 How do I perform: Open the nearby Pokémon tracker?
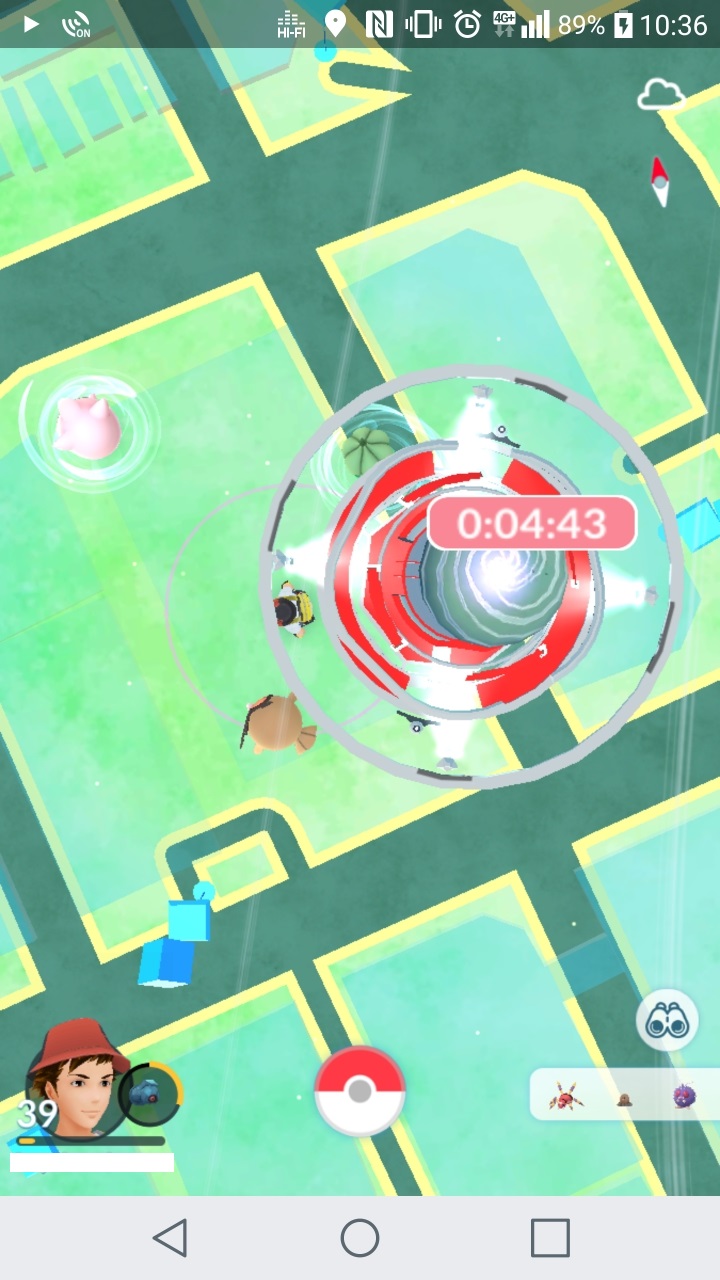[624, 1099]
